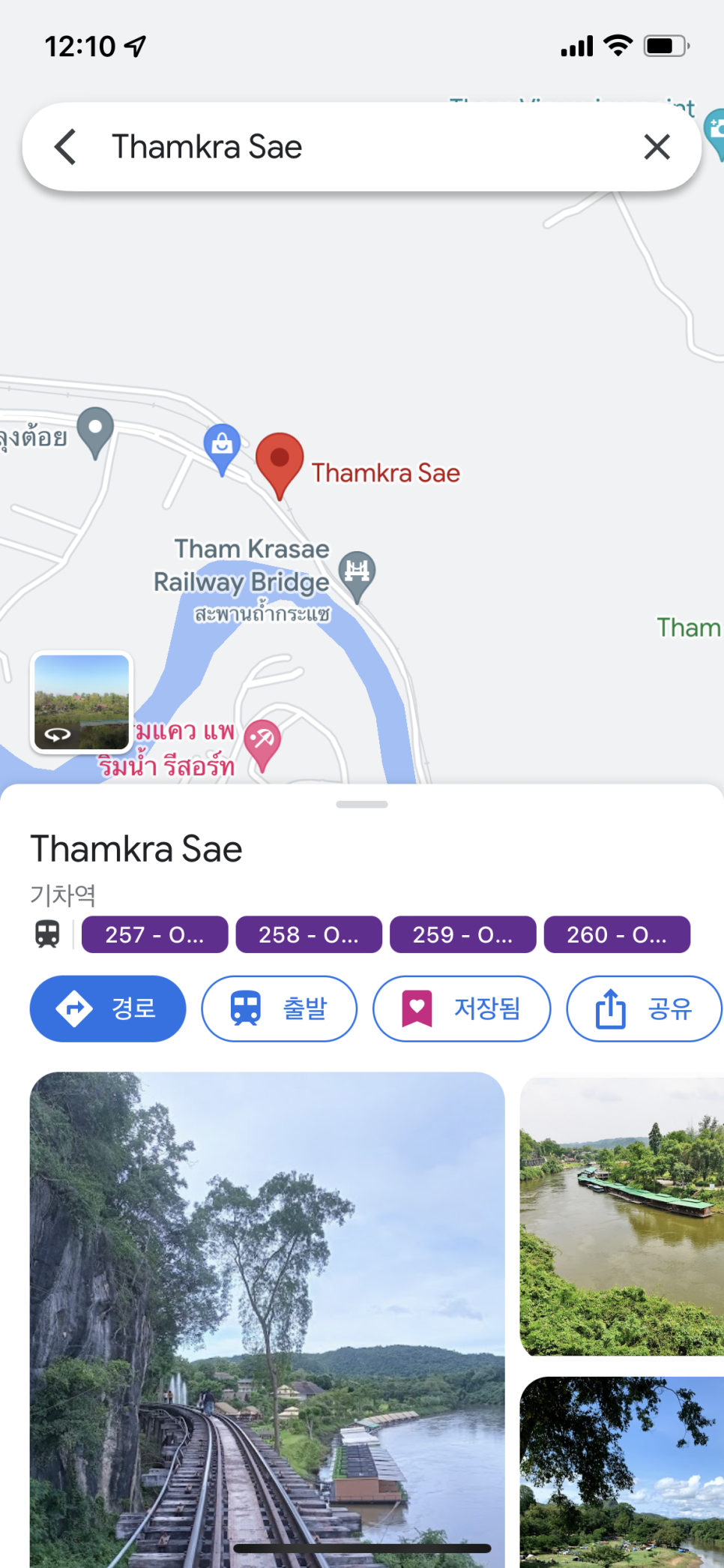Open the 258 route label to see its full name
Viewport: 724px width, 1568px height.
tap(308, 934)
